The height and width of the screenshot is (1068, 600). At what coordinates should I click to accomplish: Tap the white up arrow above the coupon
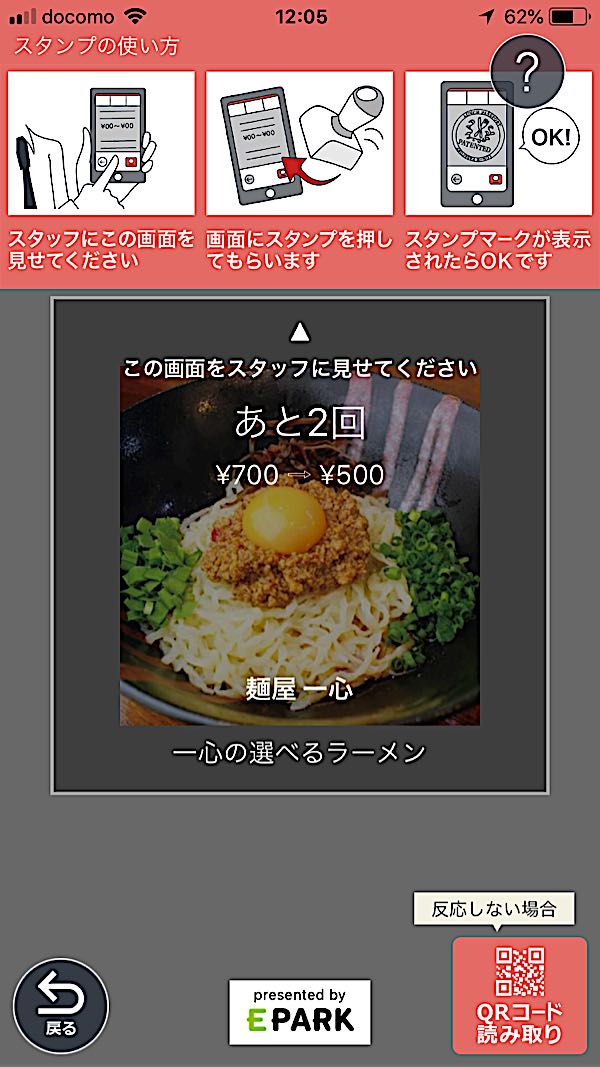tap(300, 331)
